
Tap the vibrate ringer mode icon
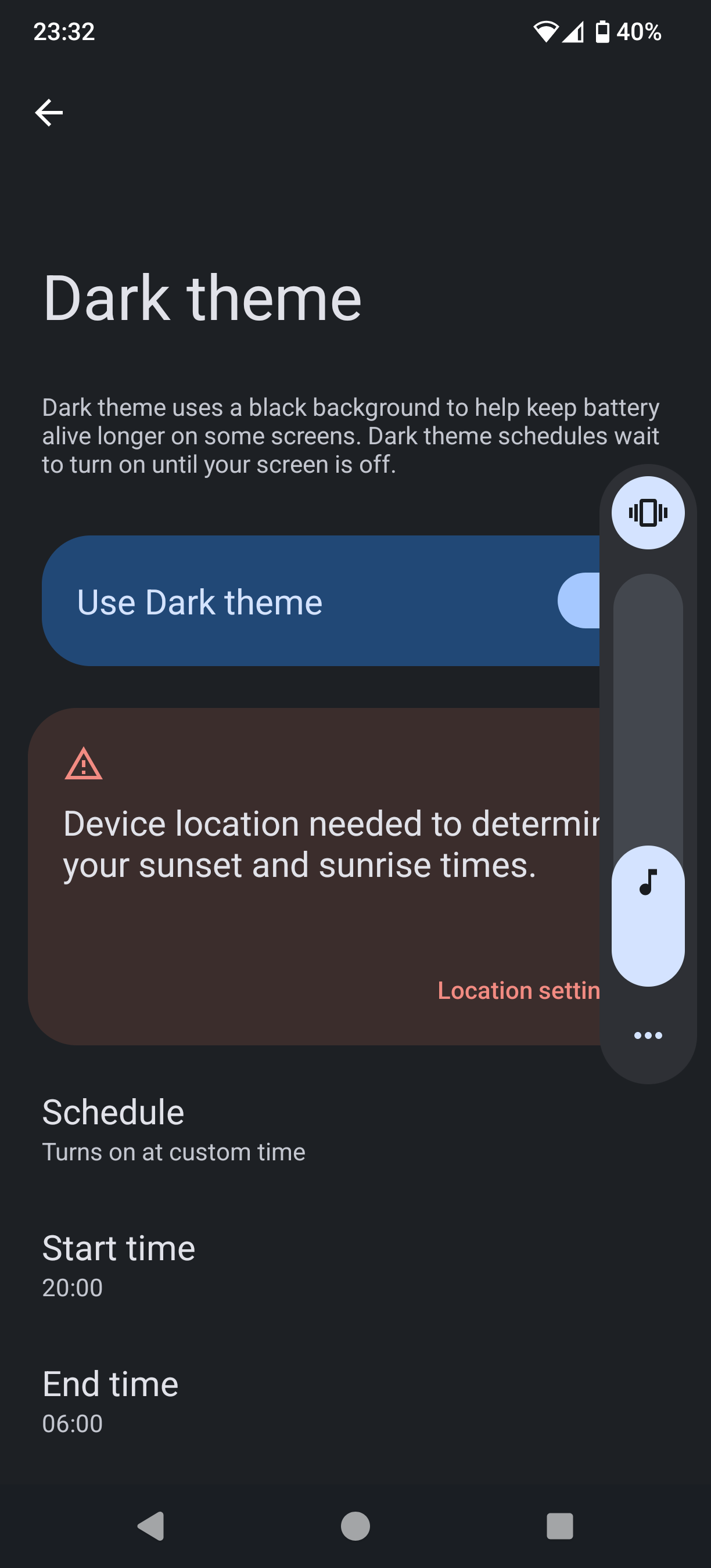648,513
